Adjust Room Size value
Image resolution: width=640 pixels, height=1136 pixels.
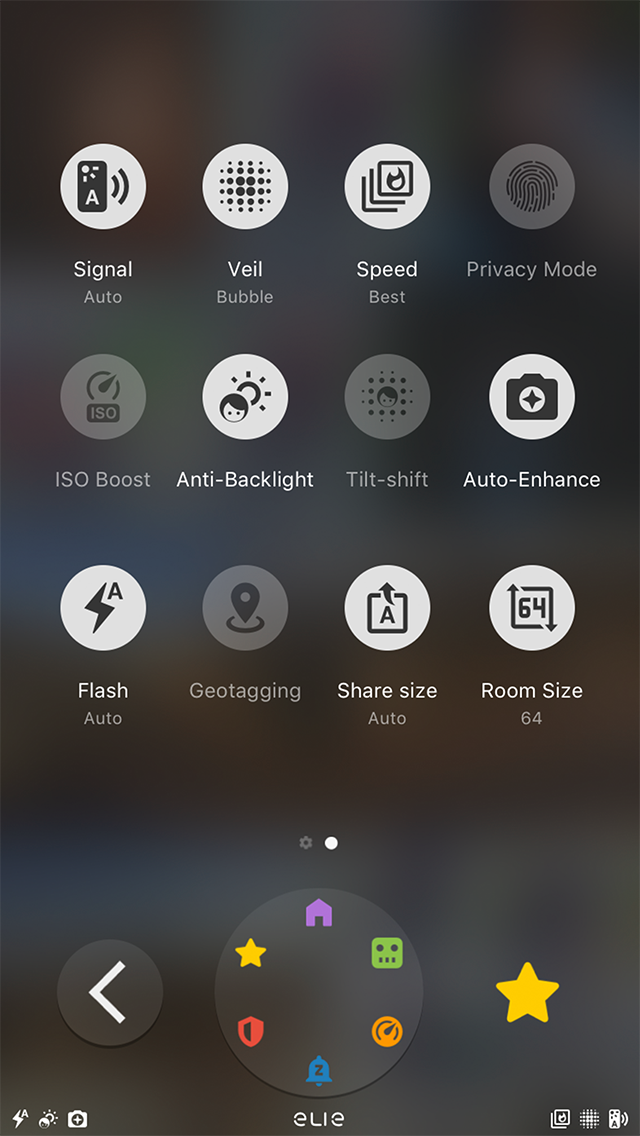point(531,608)
